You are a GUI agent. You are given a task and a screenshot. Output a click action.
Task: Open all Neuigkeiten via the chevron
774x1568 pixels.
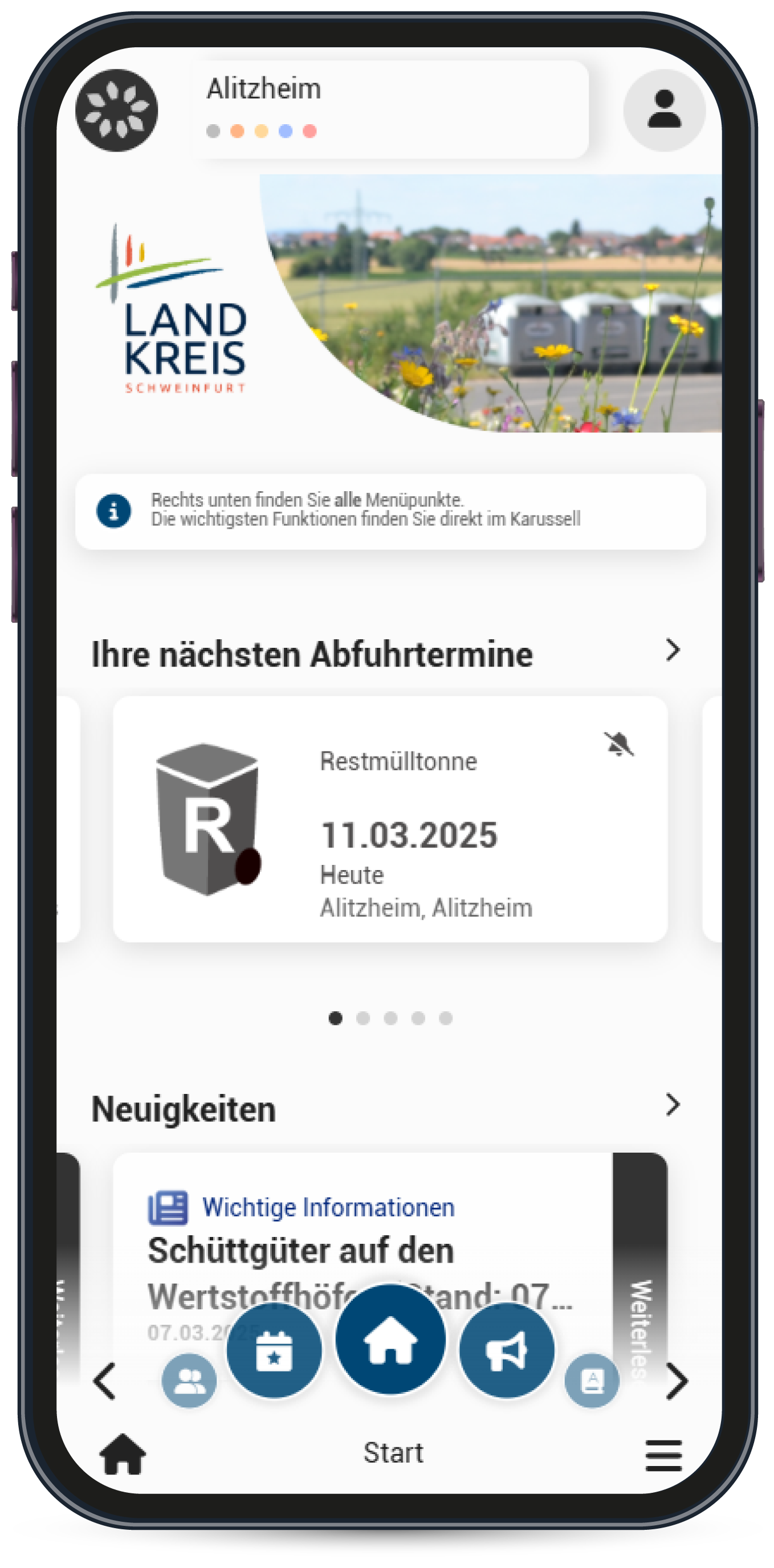click(x=672, y=1105)
